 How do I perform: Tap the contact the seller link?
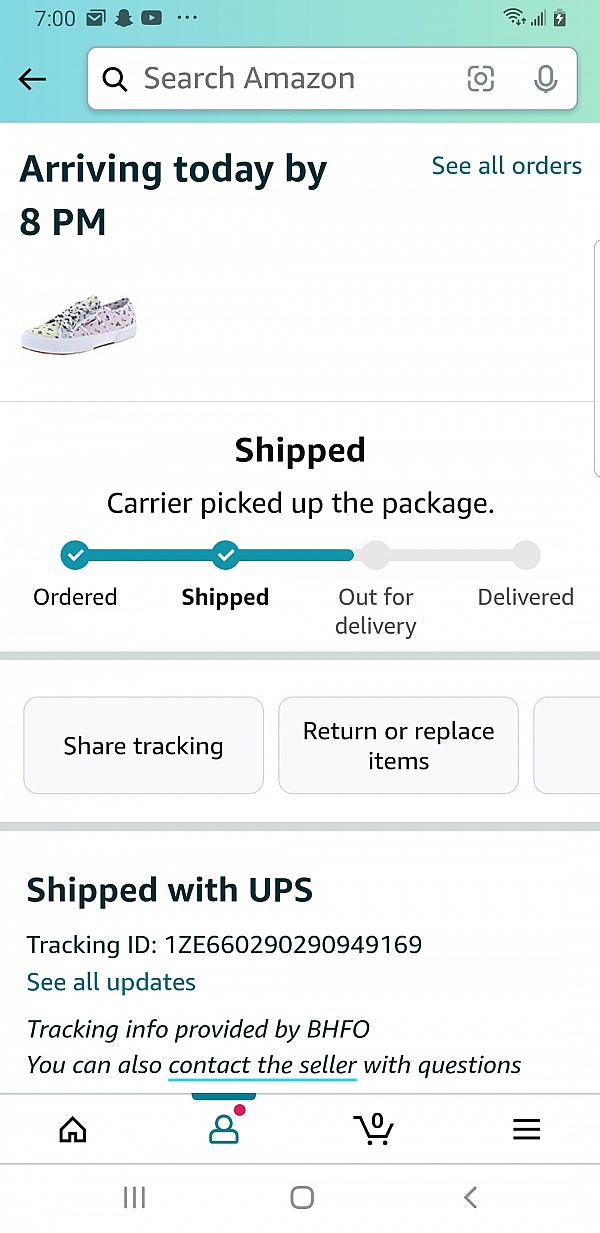pos(262,1065)
